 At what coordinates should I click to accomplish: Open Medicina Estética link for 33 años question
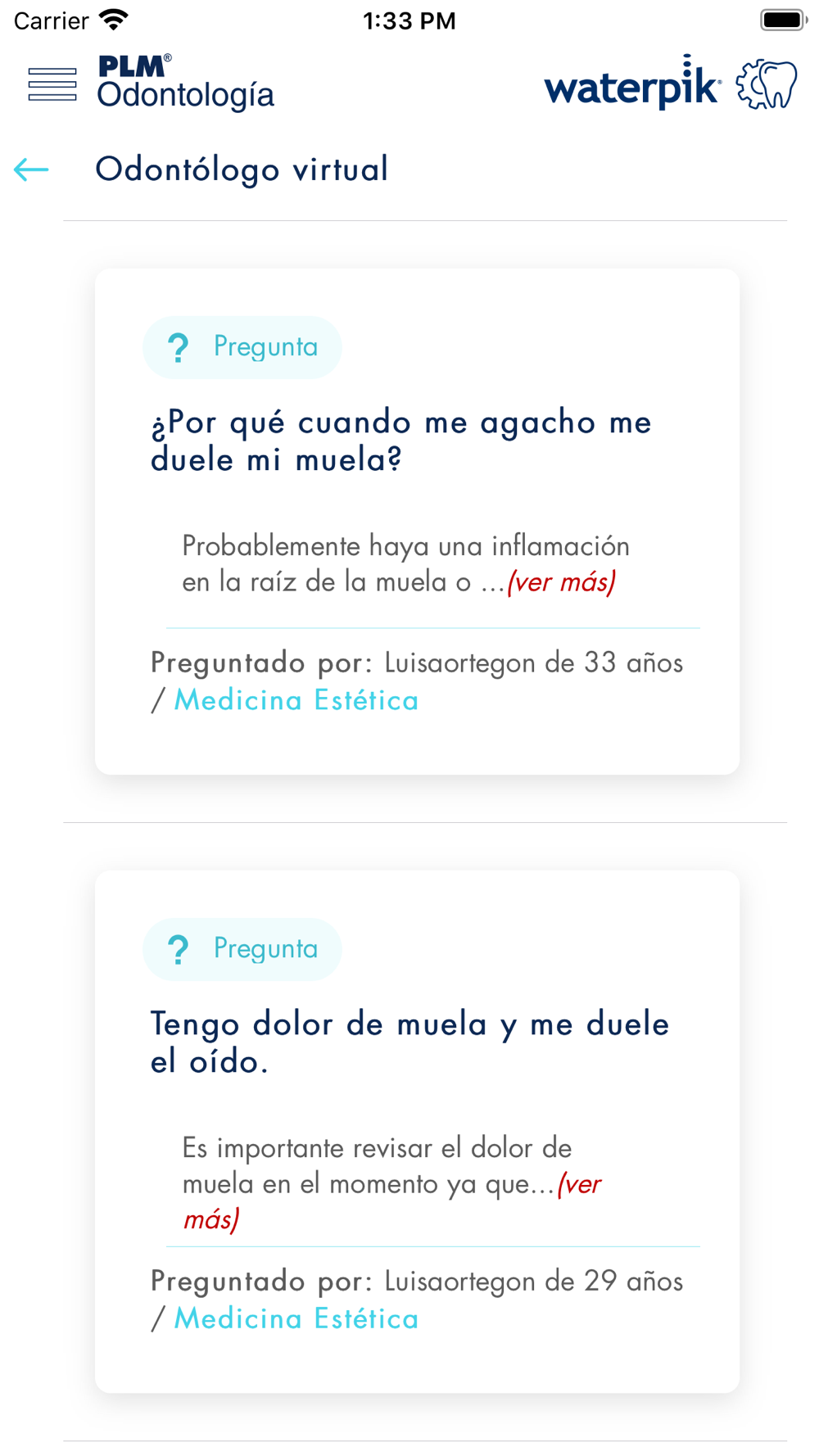click(x=296, y=700)
